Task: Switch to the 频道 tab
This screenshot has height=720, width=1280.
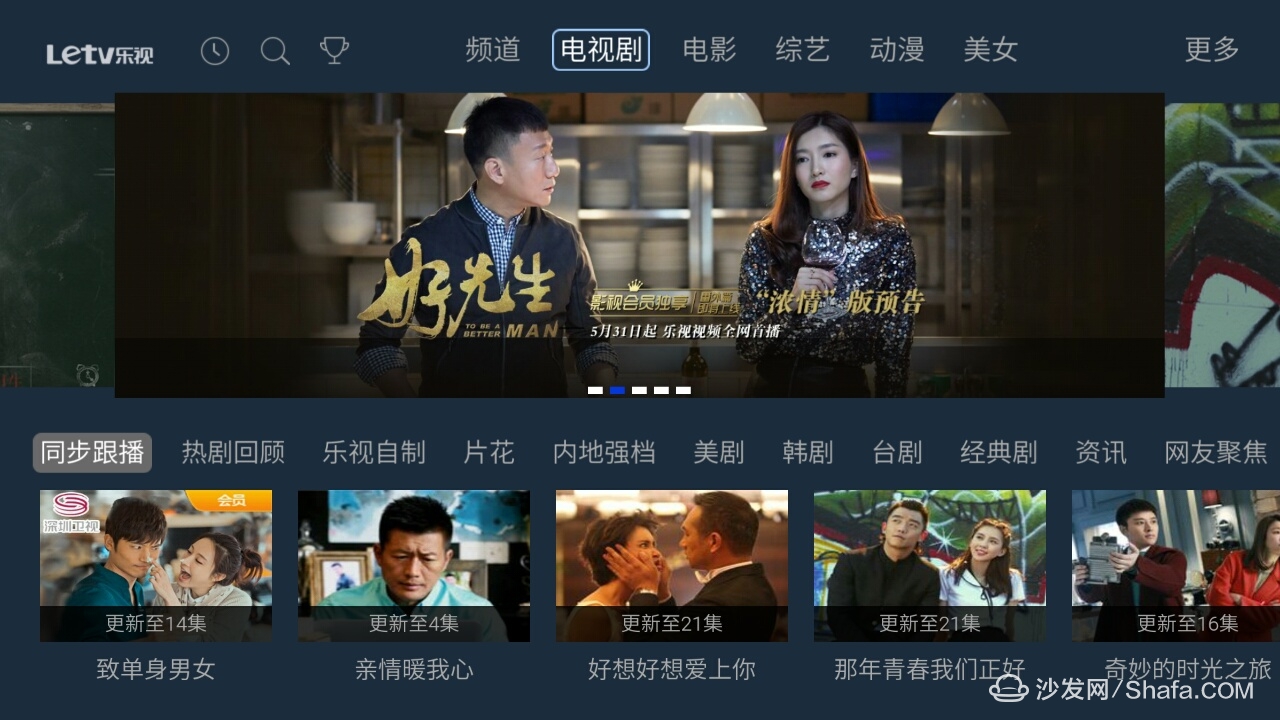Action: click(x=493, y=50)
